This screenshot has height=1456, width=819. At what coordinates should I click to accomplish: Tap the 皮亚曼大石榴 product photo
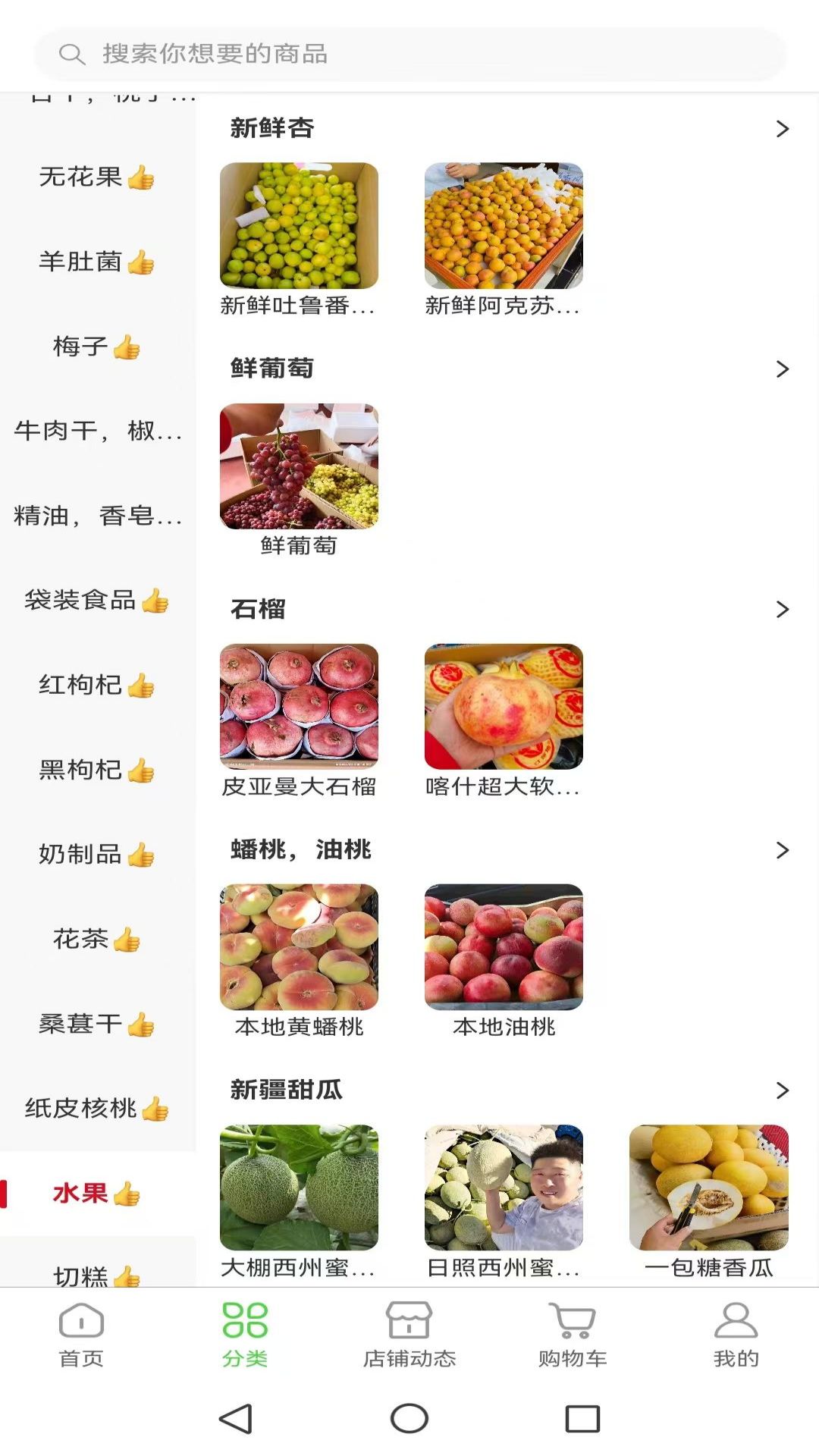pos(300,705)
